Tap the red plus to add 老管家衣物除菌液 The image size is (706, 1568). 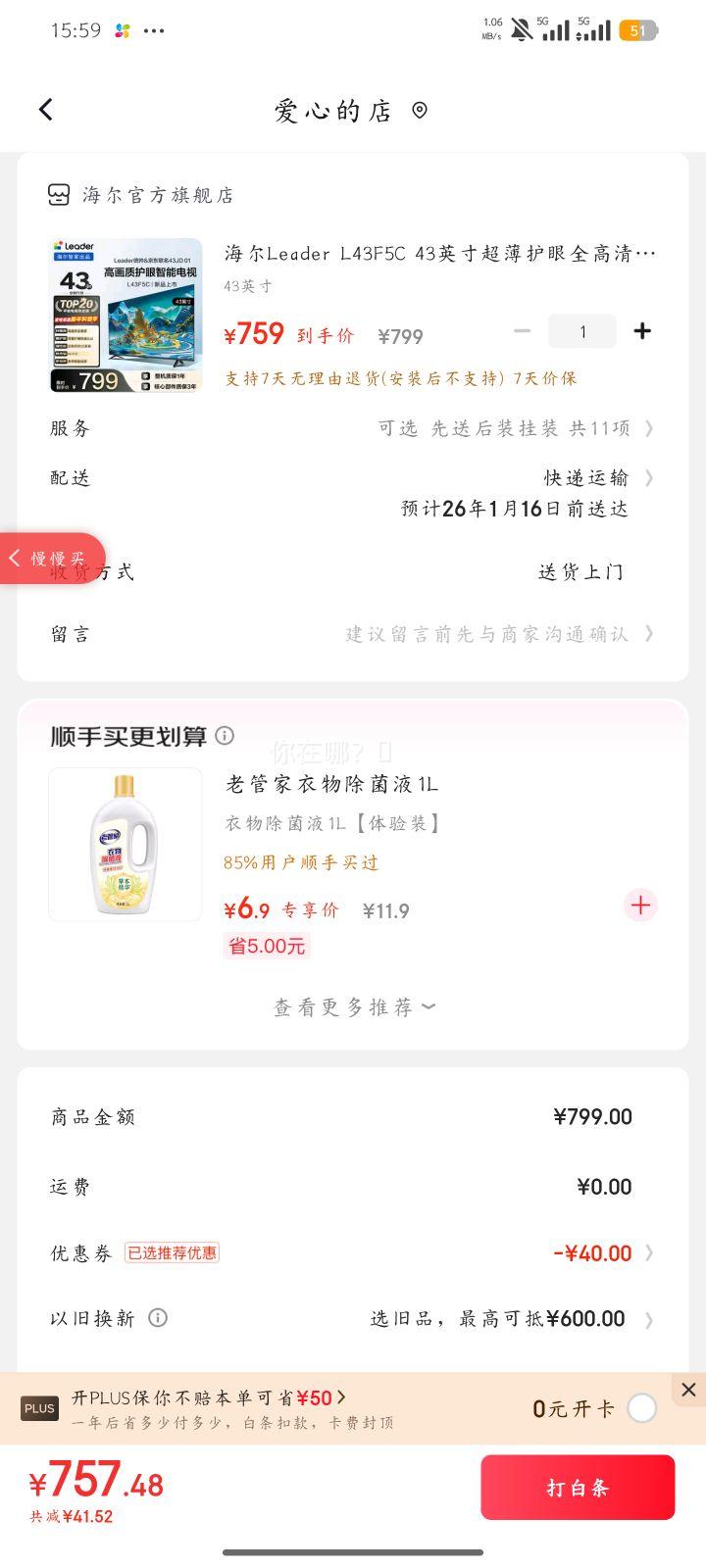(640, 906)
